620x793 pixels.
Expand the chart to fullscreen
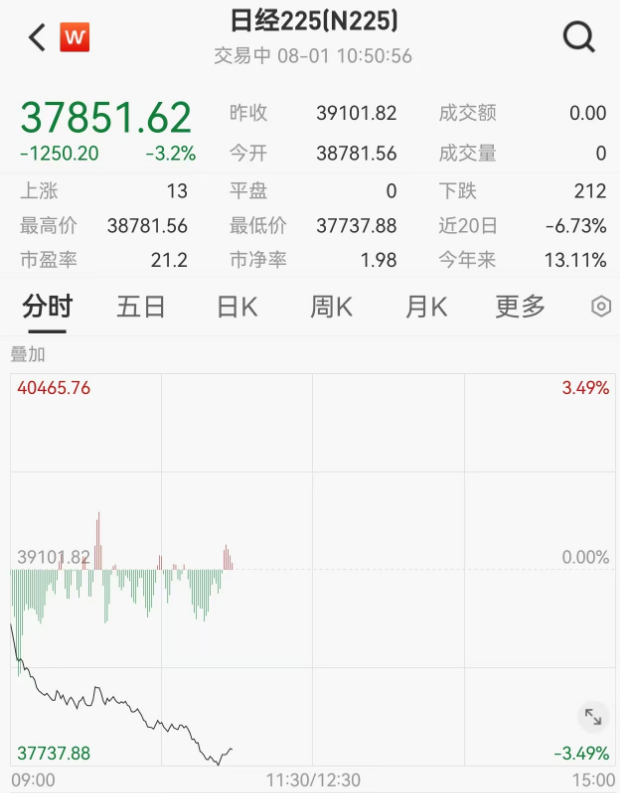pos(593,717)
